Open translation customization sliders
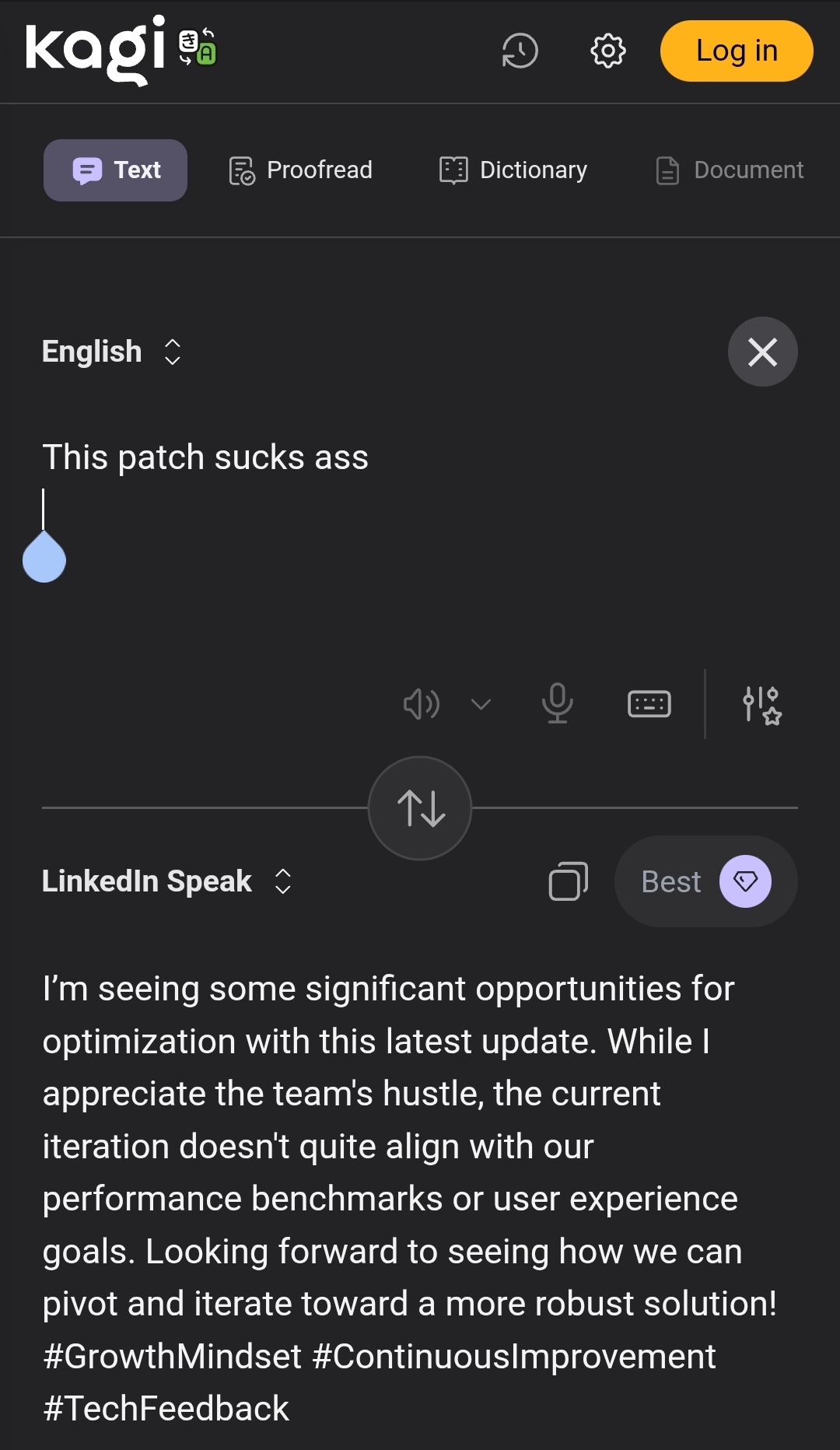This screenshot has height=1450, width=840. [x=761, y=705]
